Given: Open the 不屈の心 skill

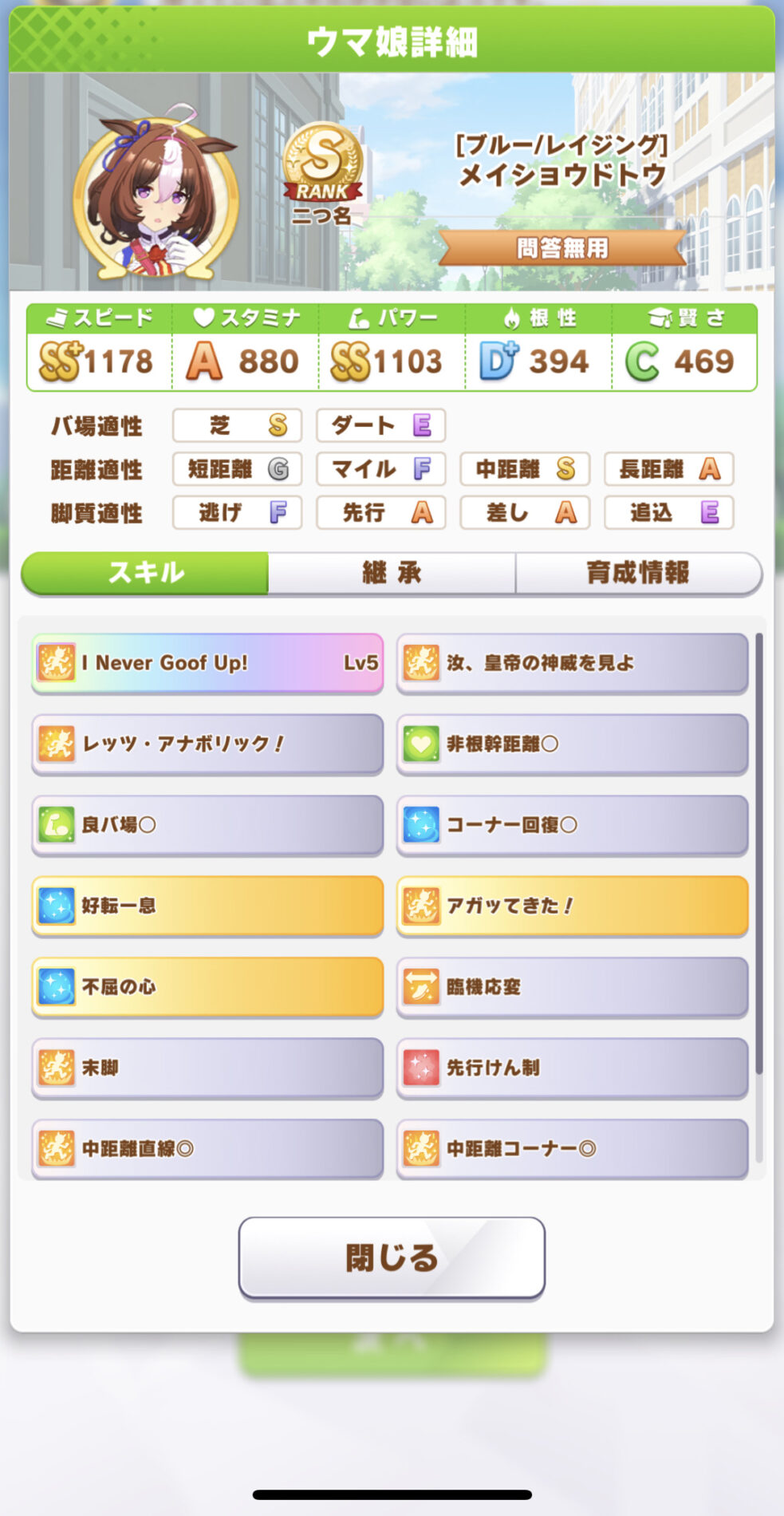Looking at the screenshot, I should point(207,987).
